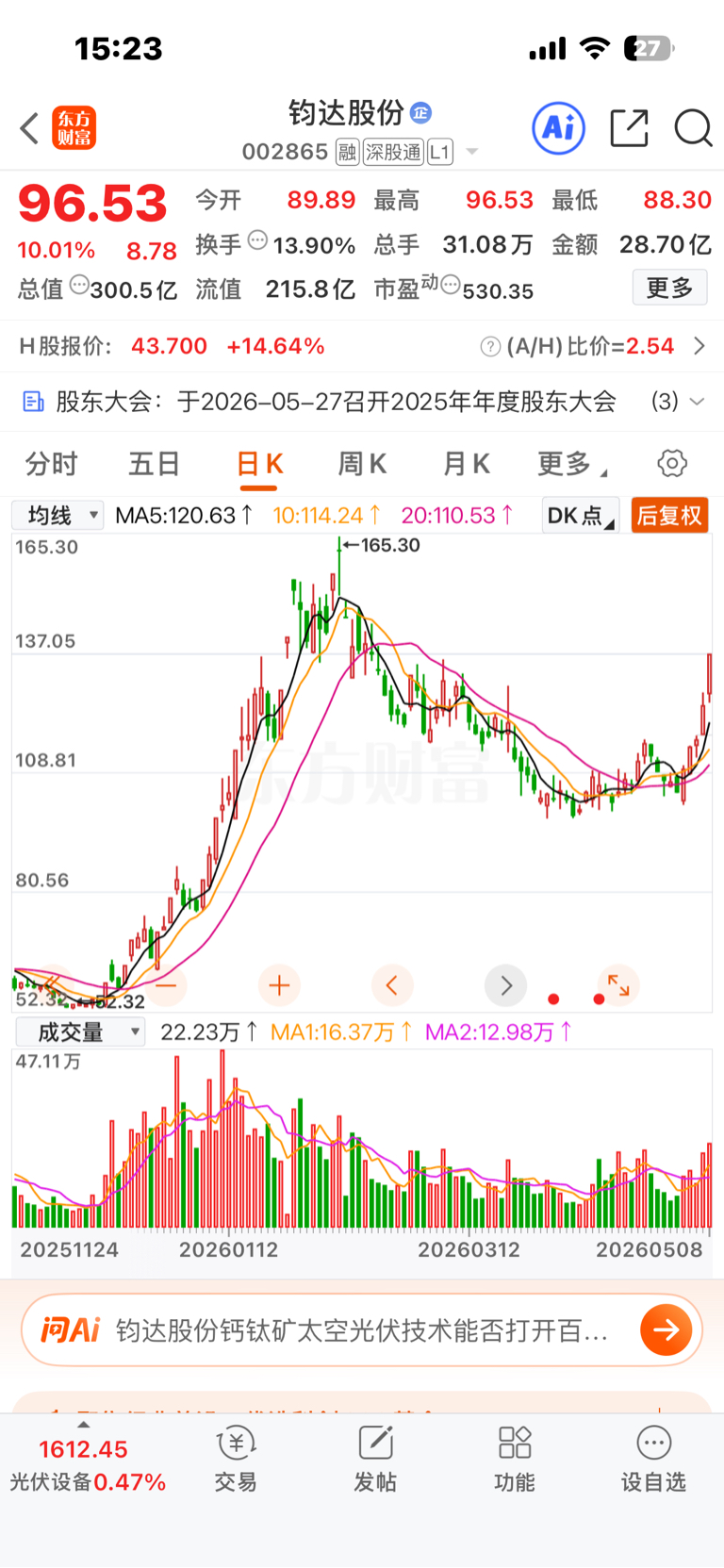Switch to 五日 chart tab
The image size is (724, 1568).
(x=154, y=464)
